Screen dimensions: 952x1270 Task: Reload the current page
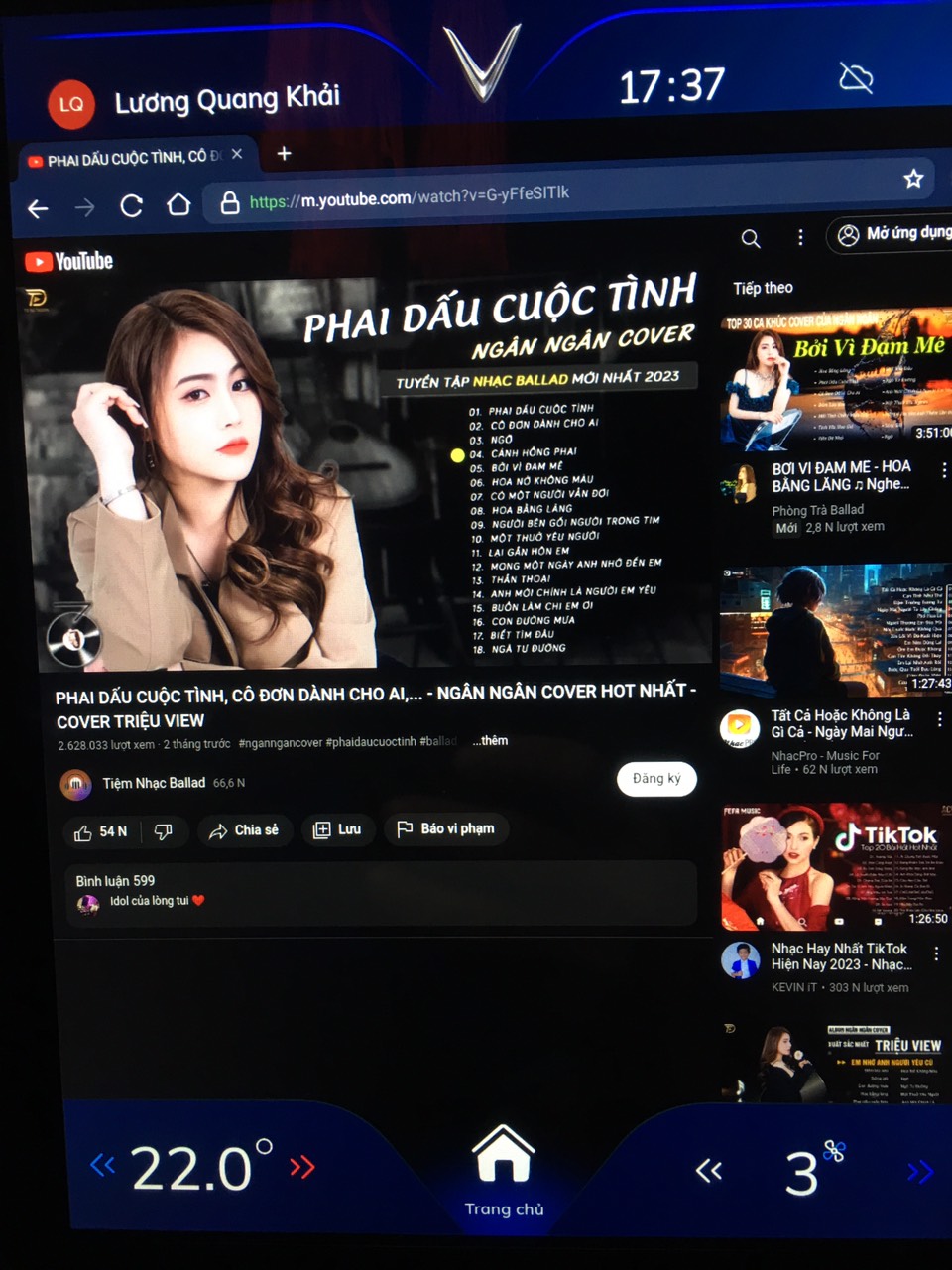[131, 206]
